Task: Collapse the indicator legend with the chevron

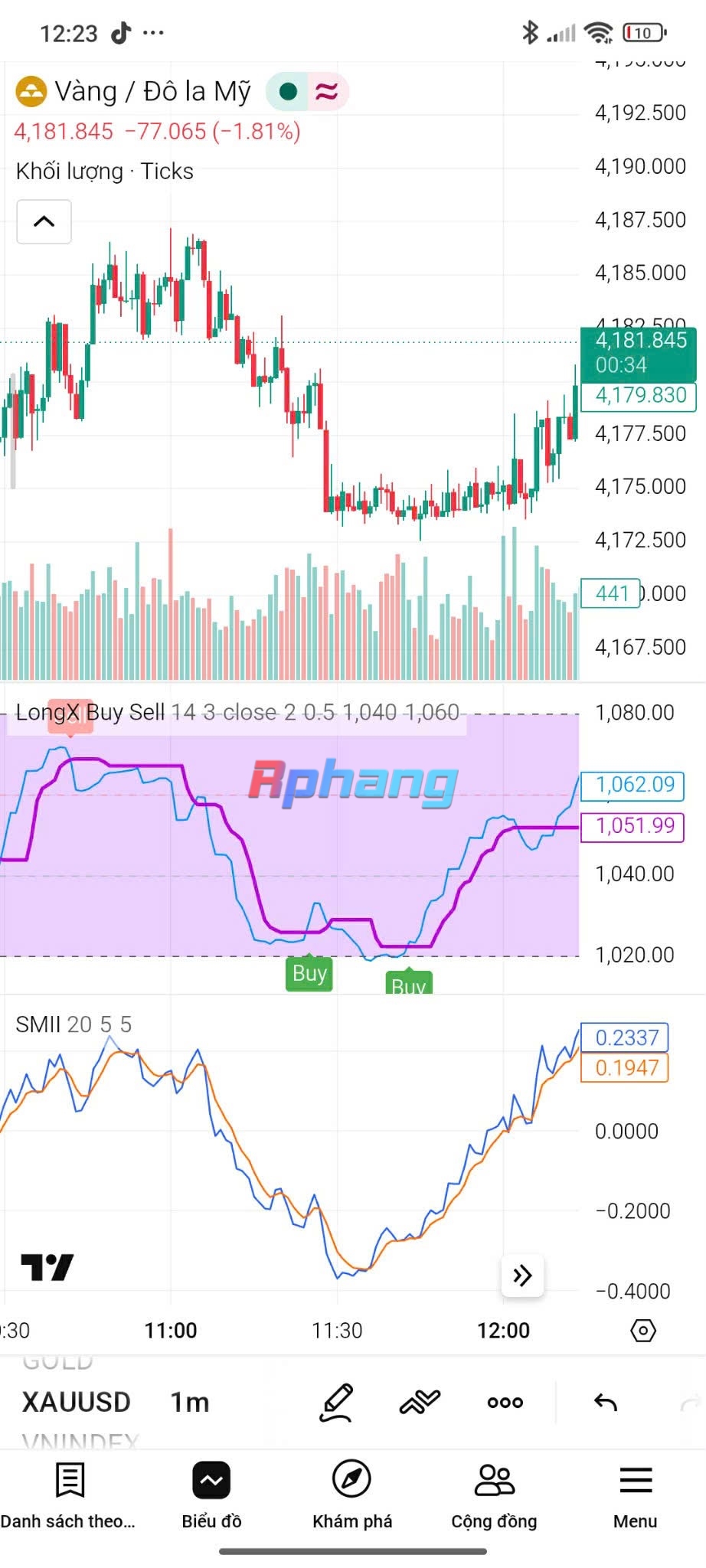Action: [44, 221]
